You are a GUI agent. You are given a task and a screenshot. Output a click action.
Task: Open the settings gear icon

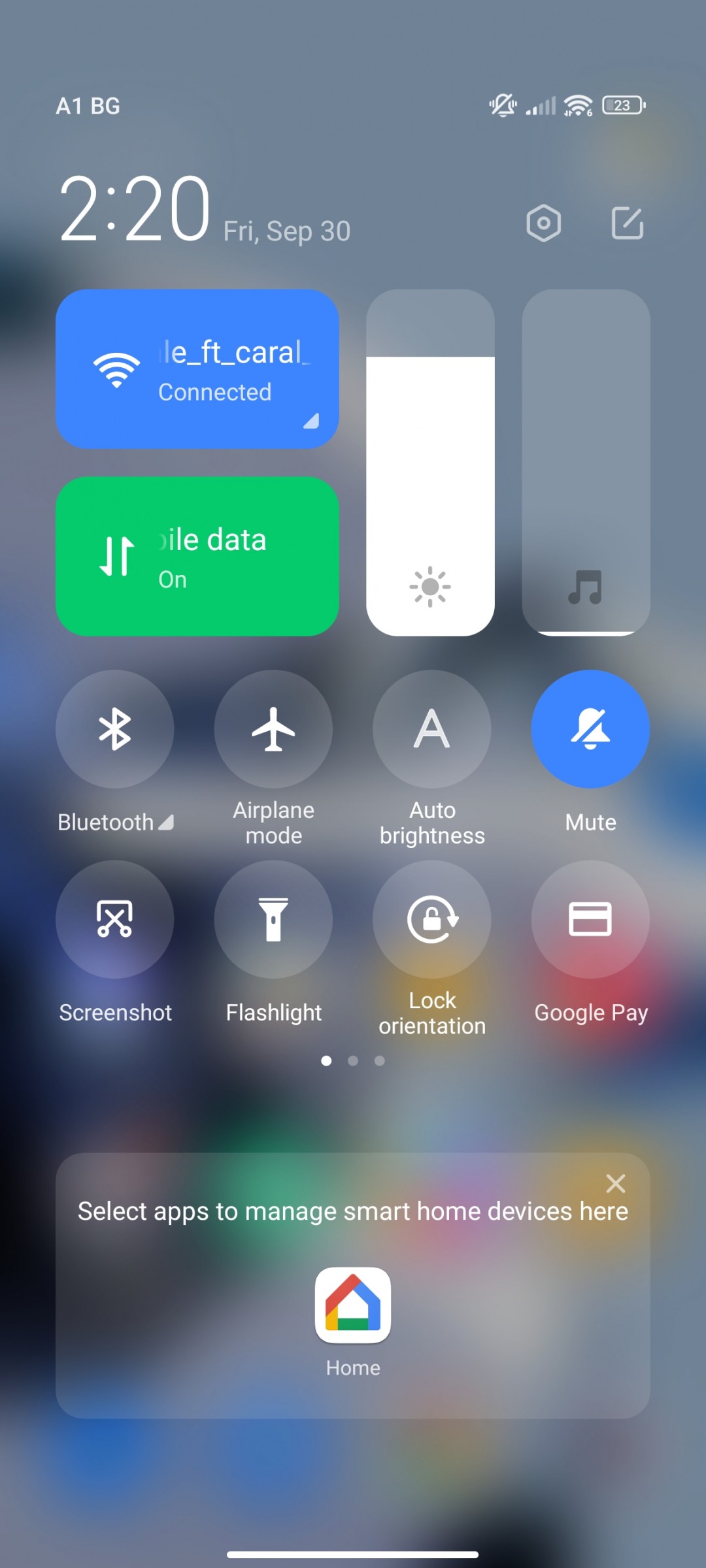tap(543, 223)
